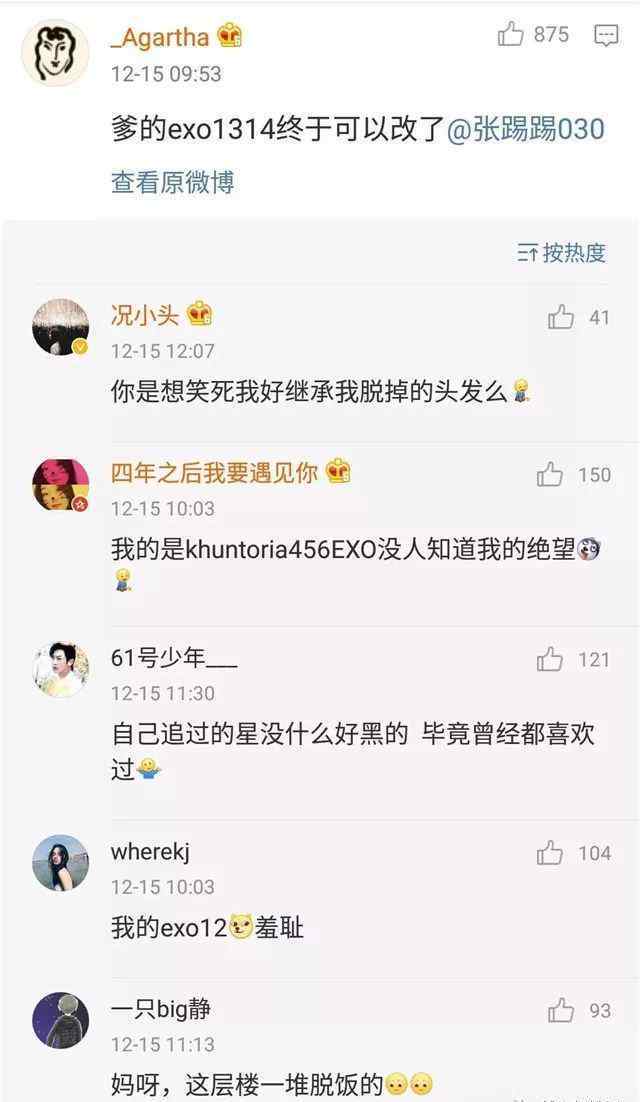Open 一只big静's profile avatar
Viewport: 640px width, 1102px height.
point(60,1020)
